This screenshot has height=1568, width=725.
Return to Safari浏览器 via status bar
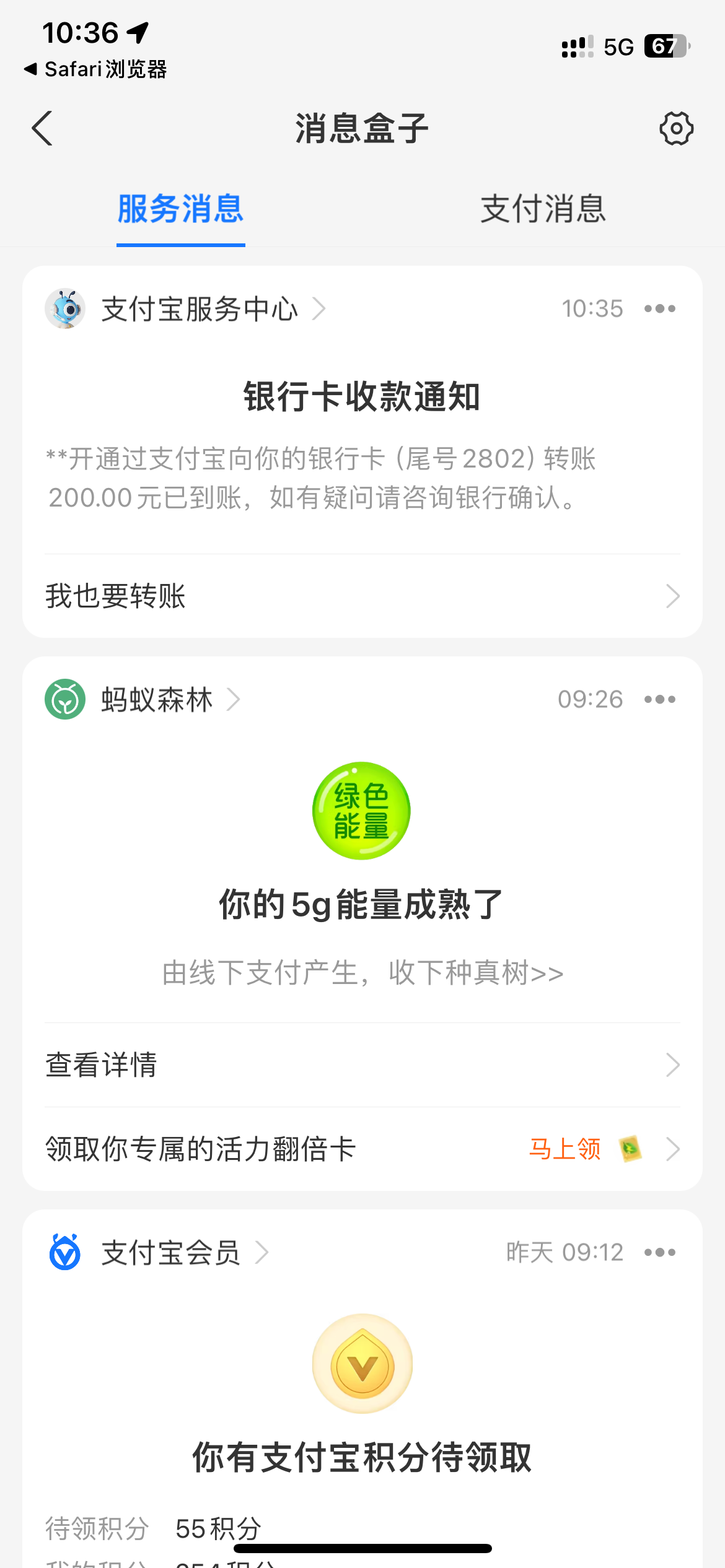click(96, 69)
